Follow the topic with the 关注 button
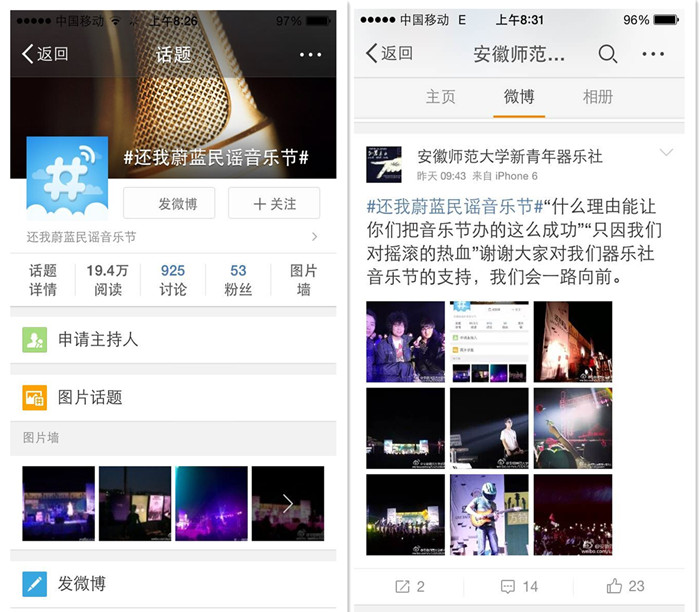This screenshot has width=700, height=612. click(x=274, y=203)
